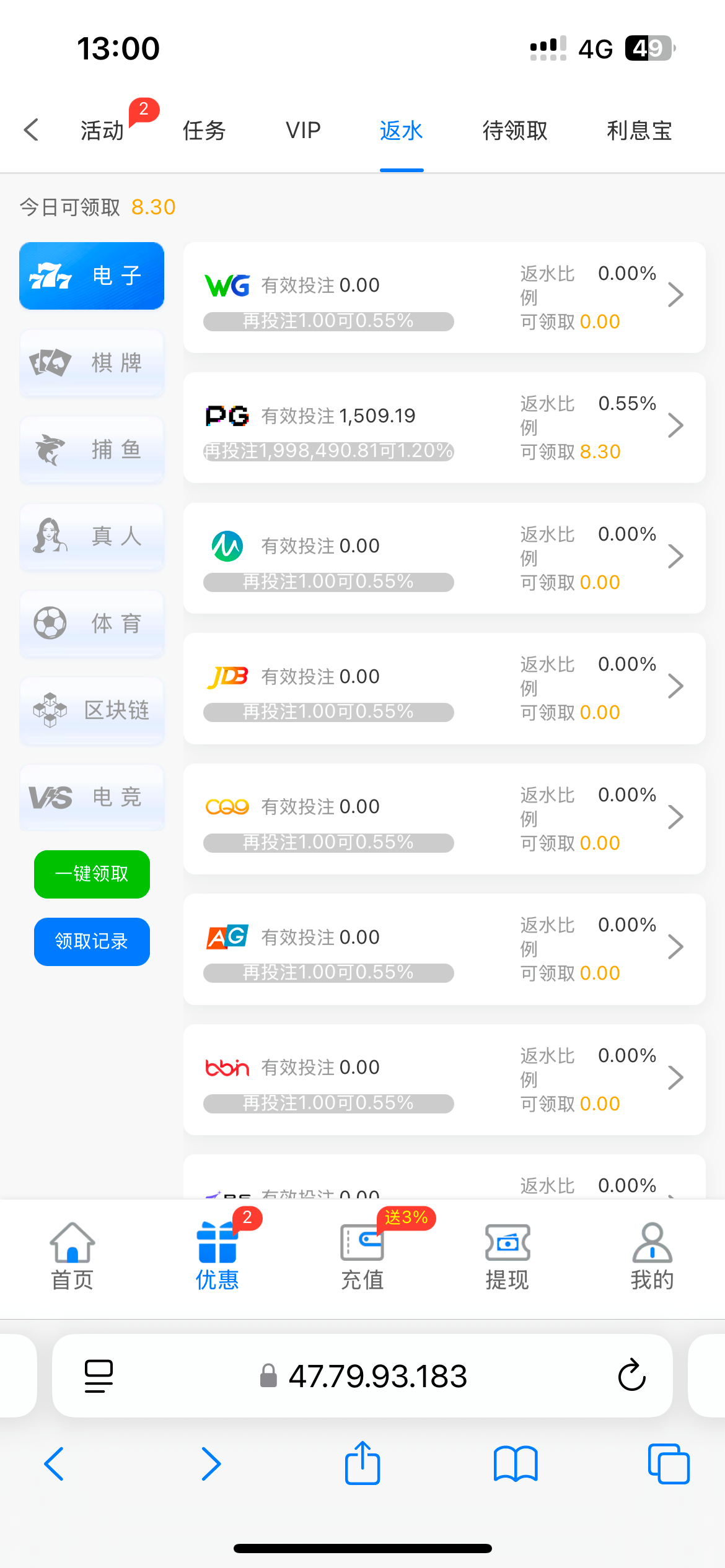725x1568 pixels.
Task: Select the 捕鱼 category
Action: (x=92, y=450)
